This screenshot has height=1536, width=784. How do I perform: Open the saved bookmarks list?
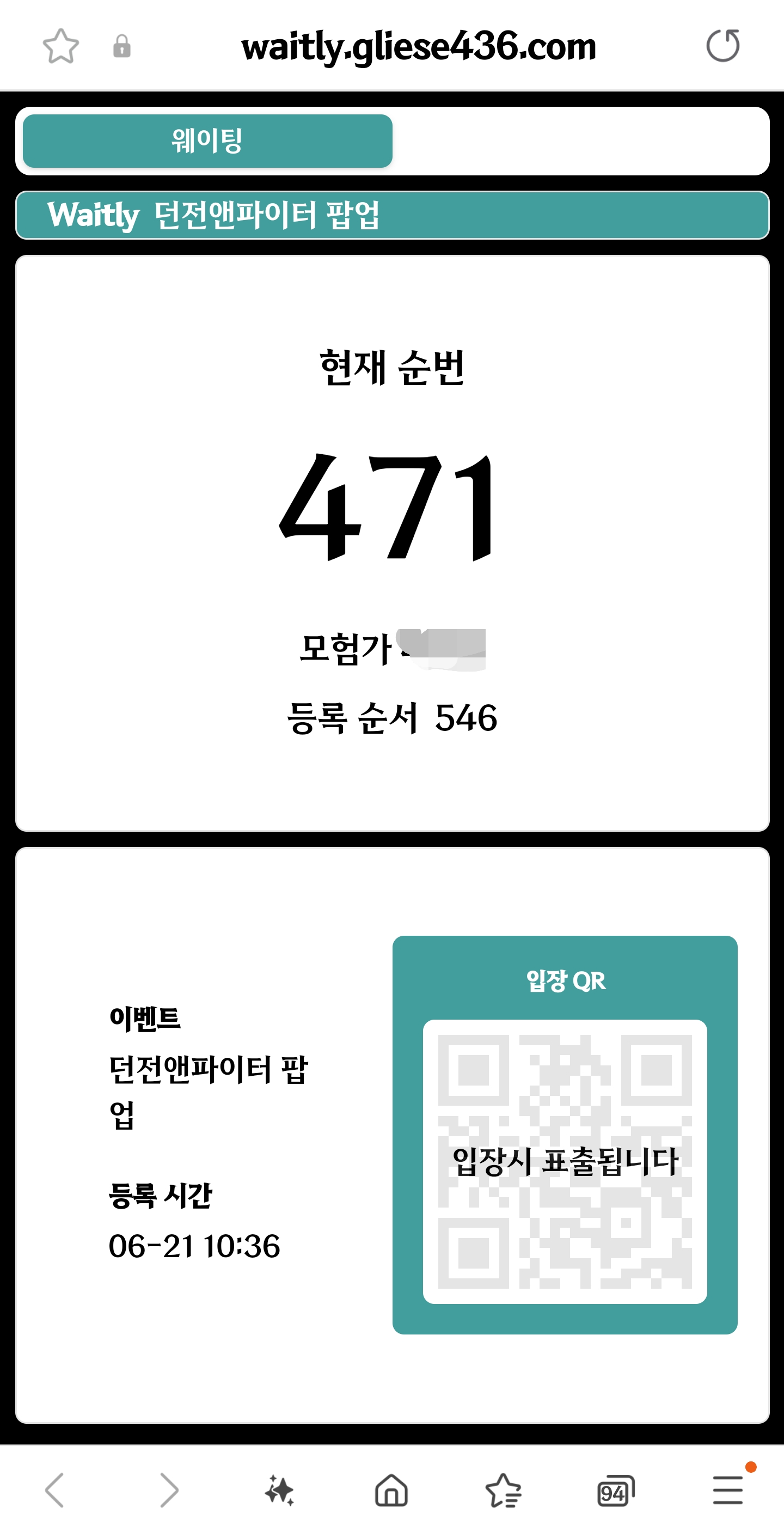tap(503, 1490)
